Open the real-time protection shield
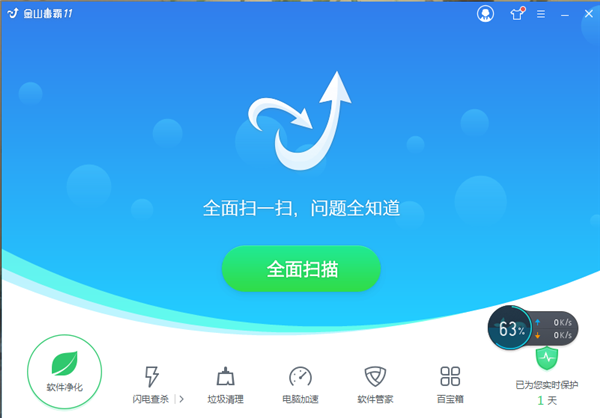The height and width of the screenshot is (418, 600). click(x=546, y=358)
